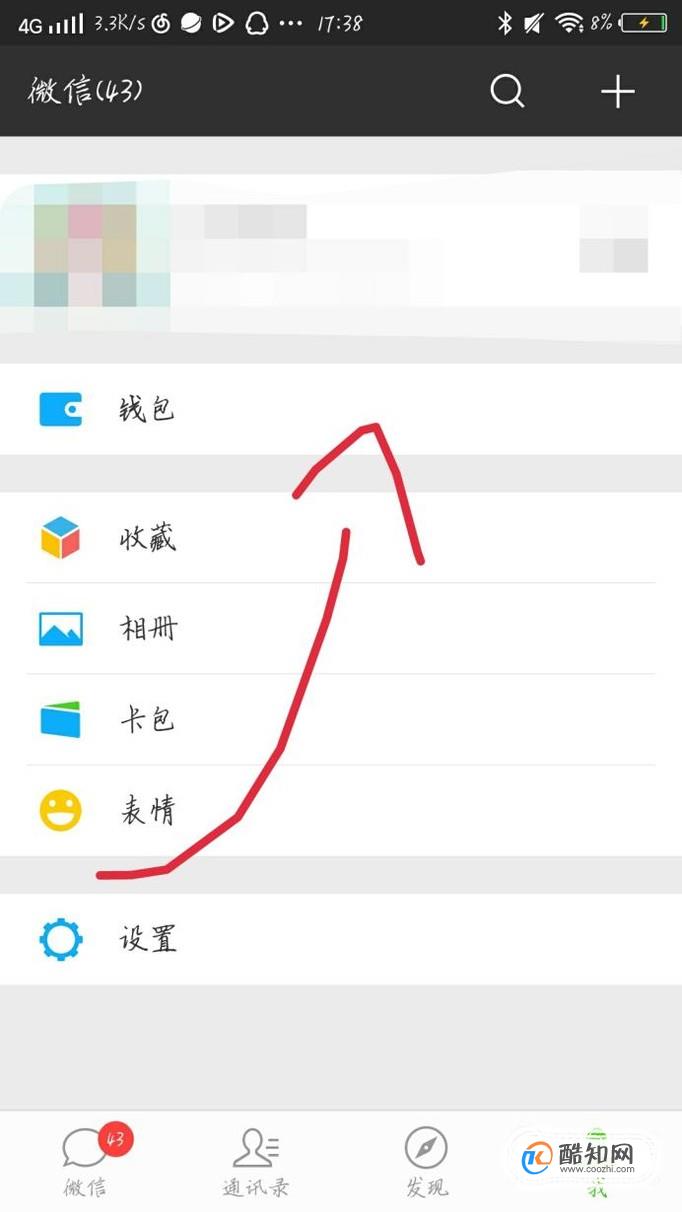Tap the plus add icon
The width and height of the screenshot is (682, 1212).
[617, 92]
